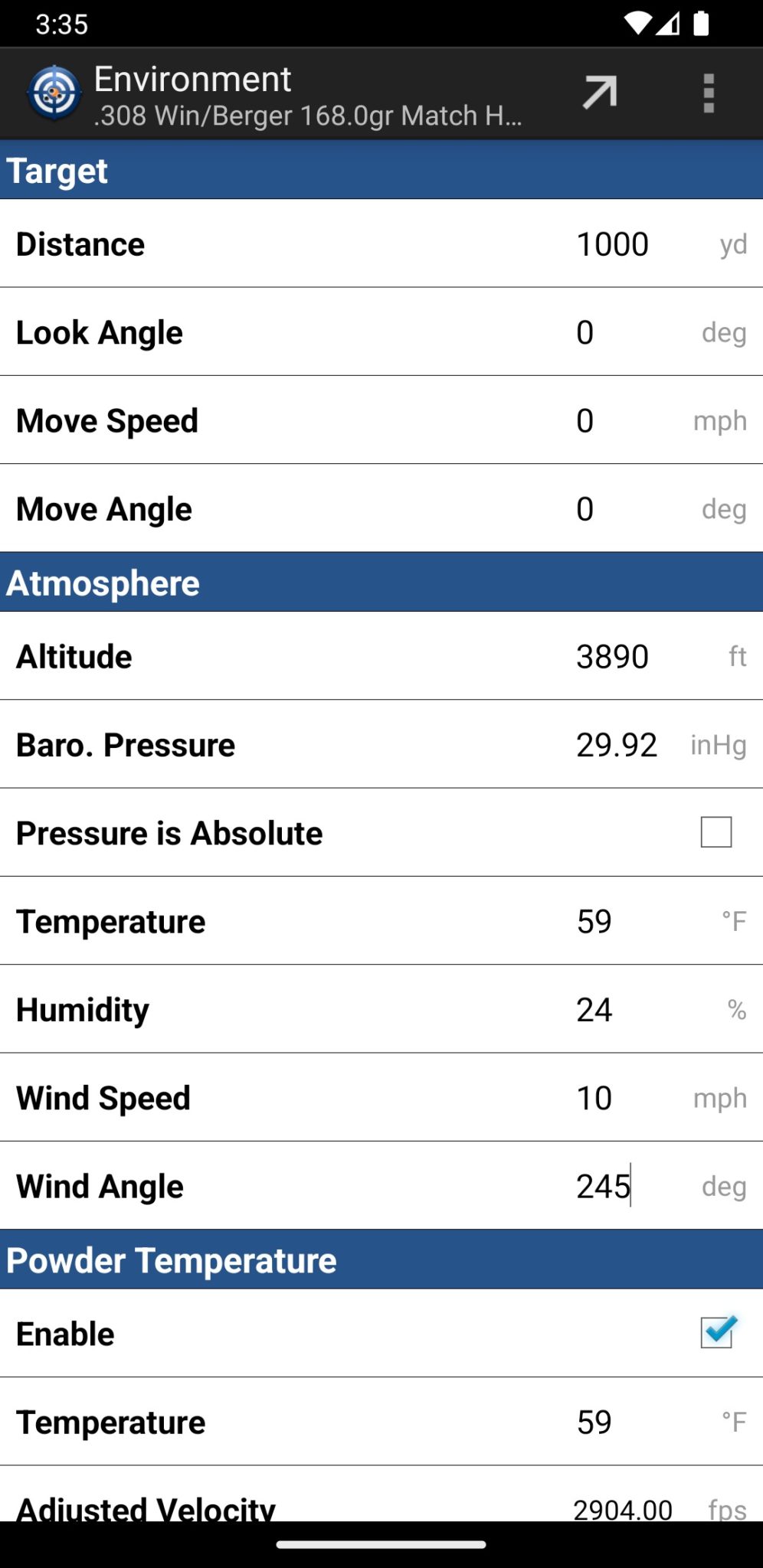Tap the '.308 Win/Berger 168.0gr' profile subtitle
This screenshot has width=763, height=1568.
[306, 116]
